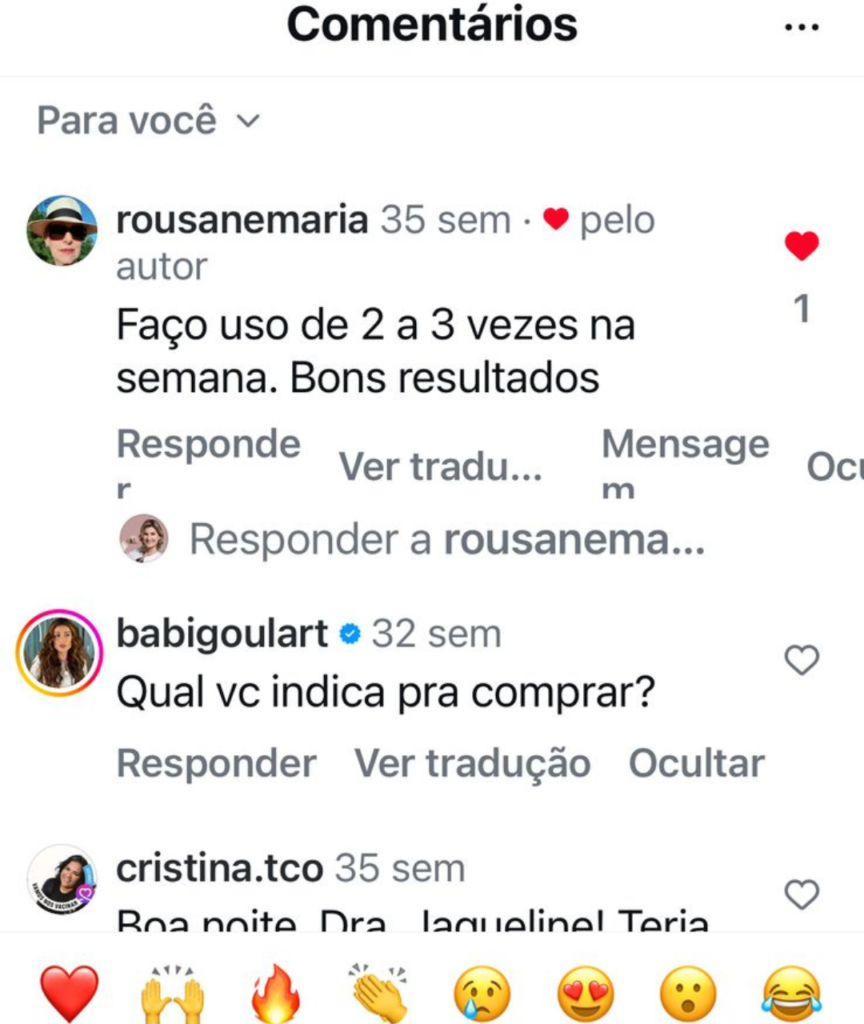Insert the clapping hands emoji
This screenshot has height=1024, width=864.
point(378,992)
